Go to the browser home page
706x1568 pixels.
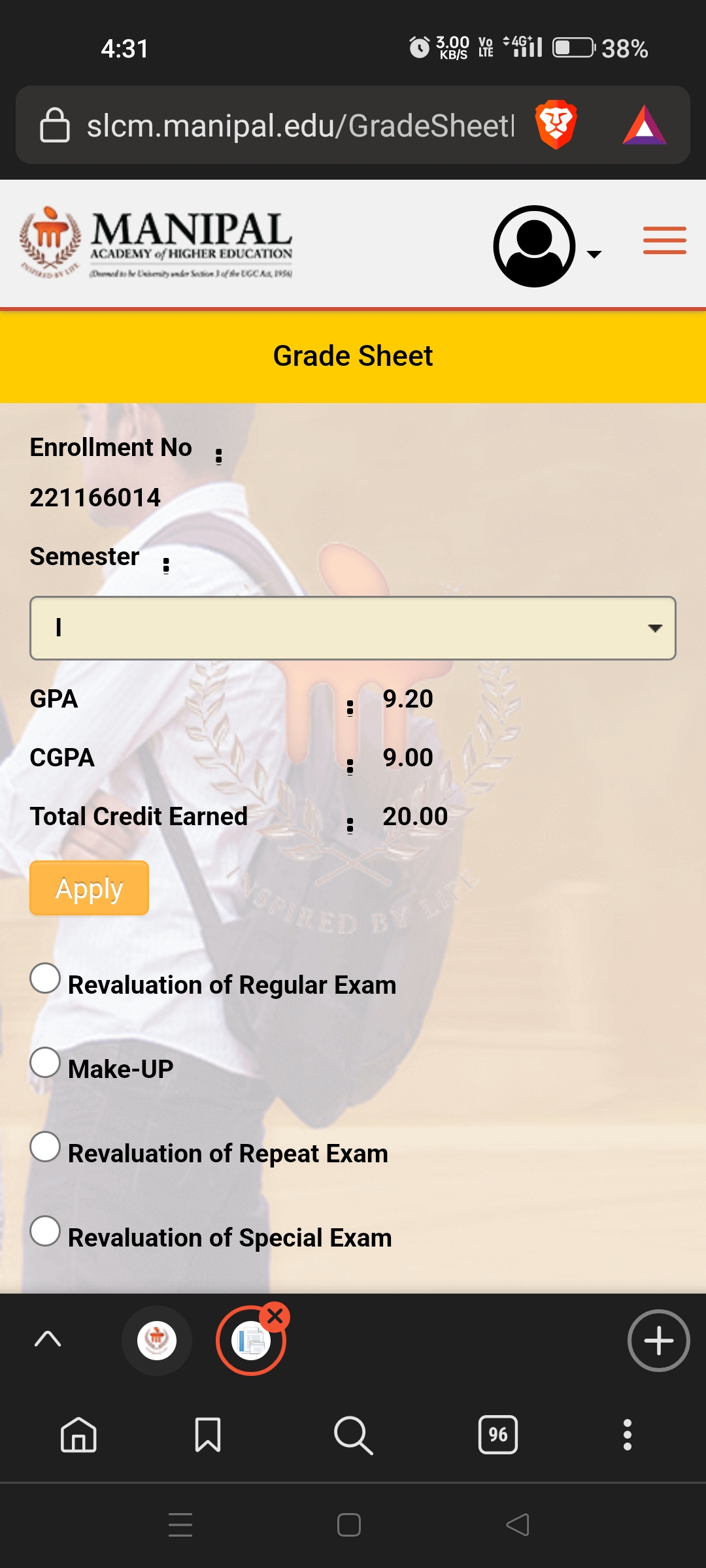click(78, 1435)
